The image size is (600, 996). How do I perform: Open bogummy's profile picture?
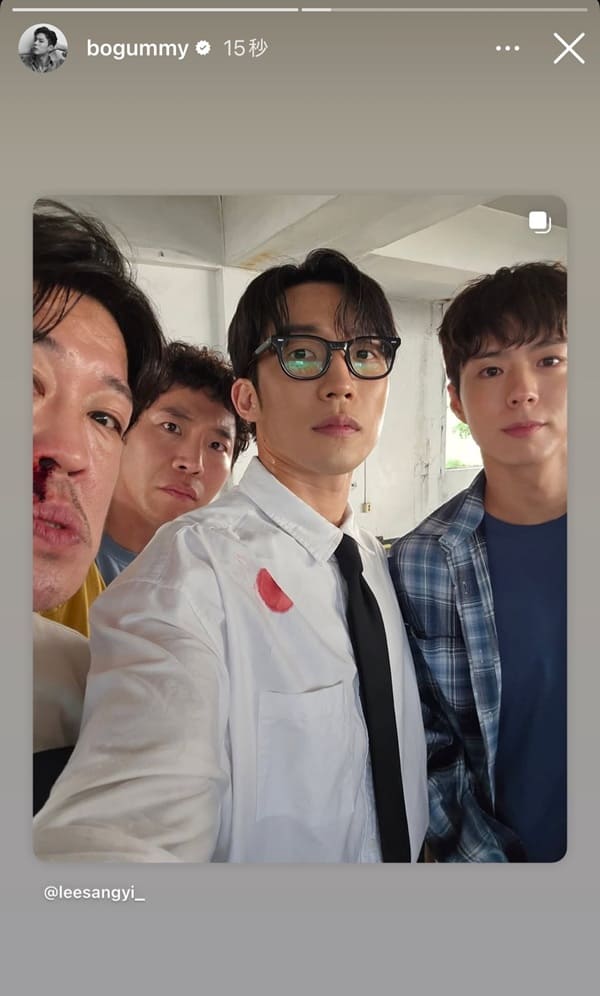(x=43, y=48)
